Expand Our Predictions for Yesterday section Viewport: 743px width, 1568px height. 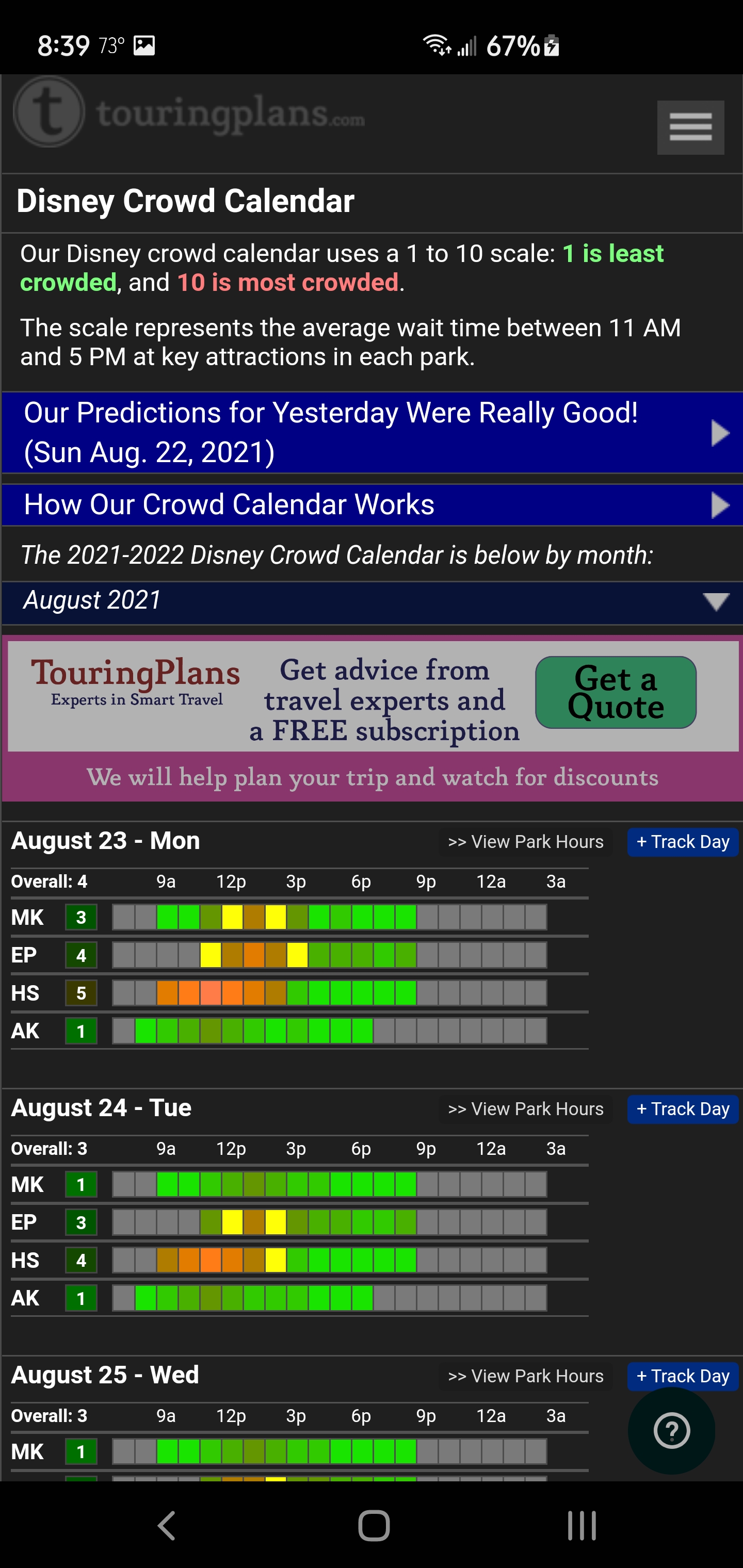(372, 432)
